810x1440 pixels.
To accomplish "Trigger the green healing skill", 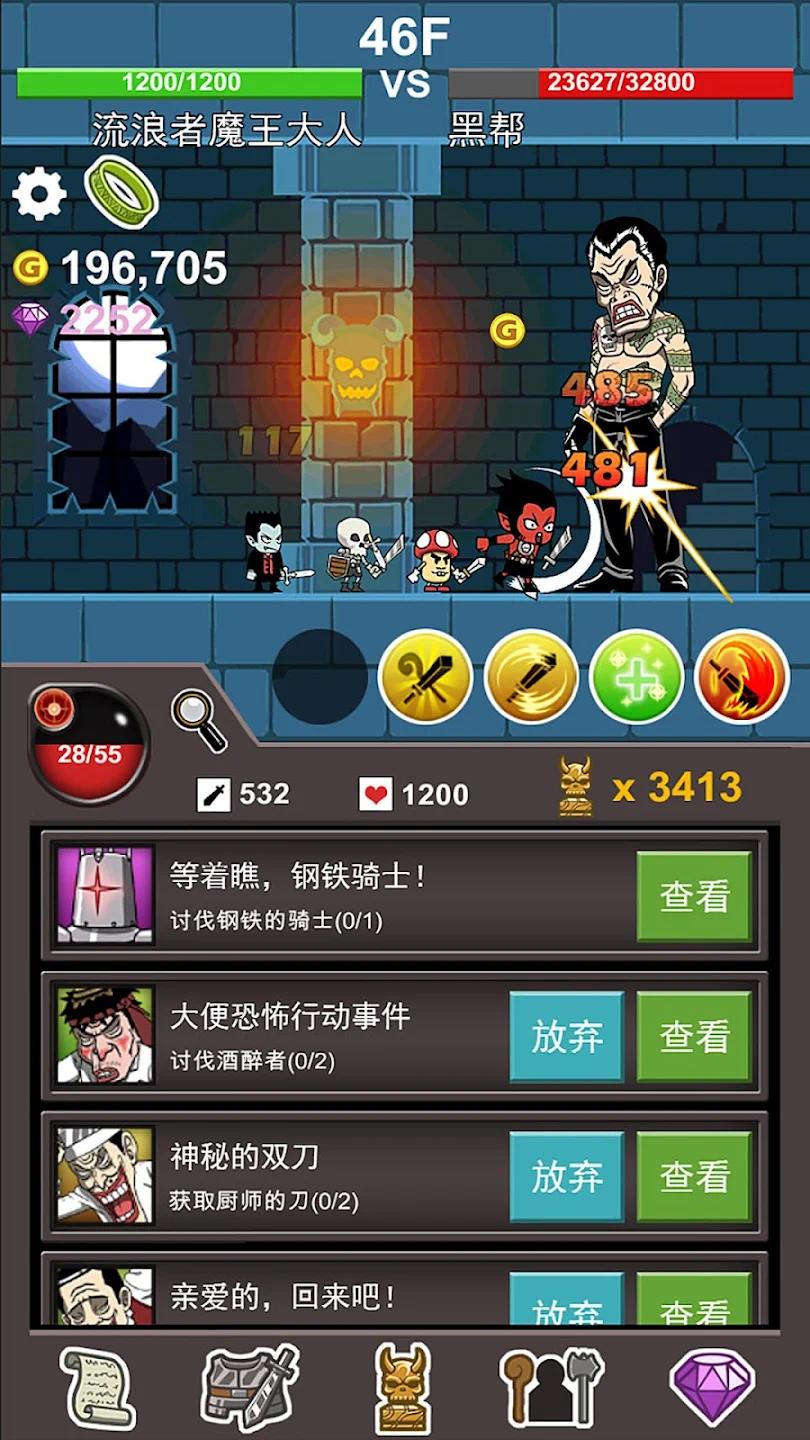I will tap(636, 677).
